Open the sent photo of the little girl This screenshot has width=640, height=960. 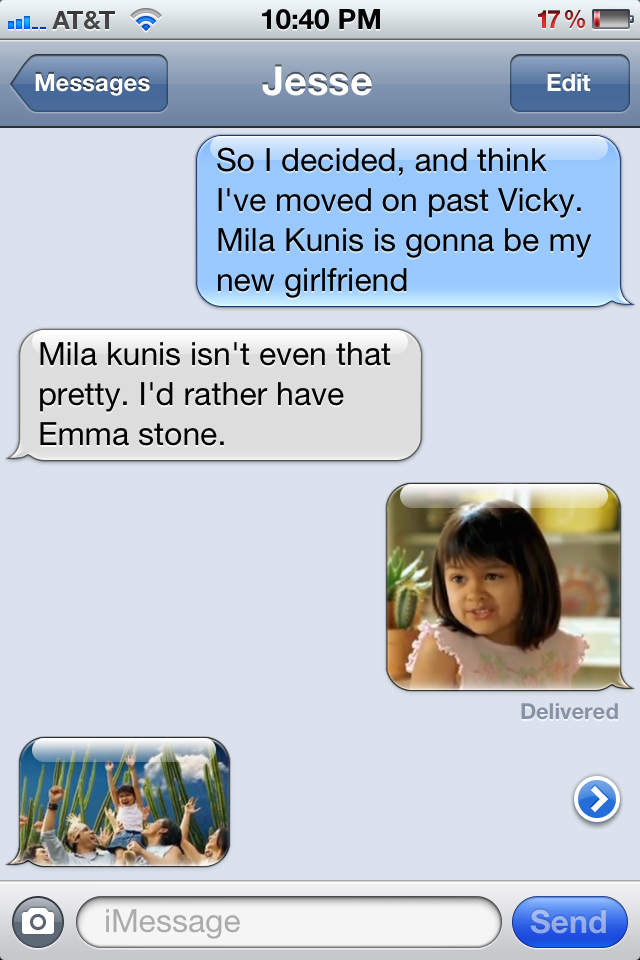505,588
